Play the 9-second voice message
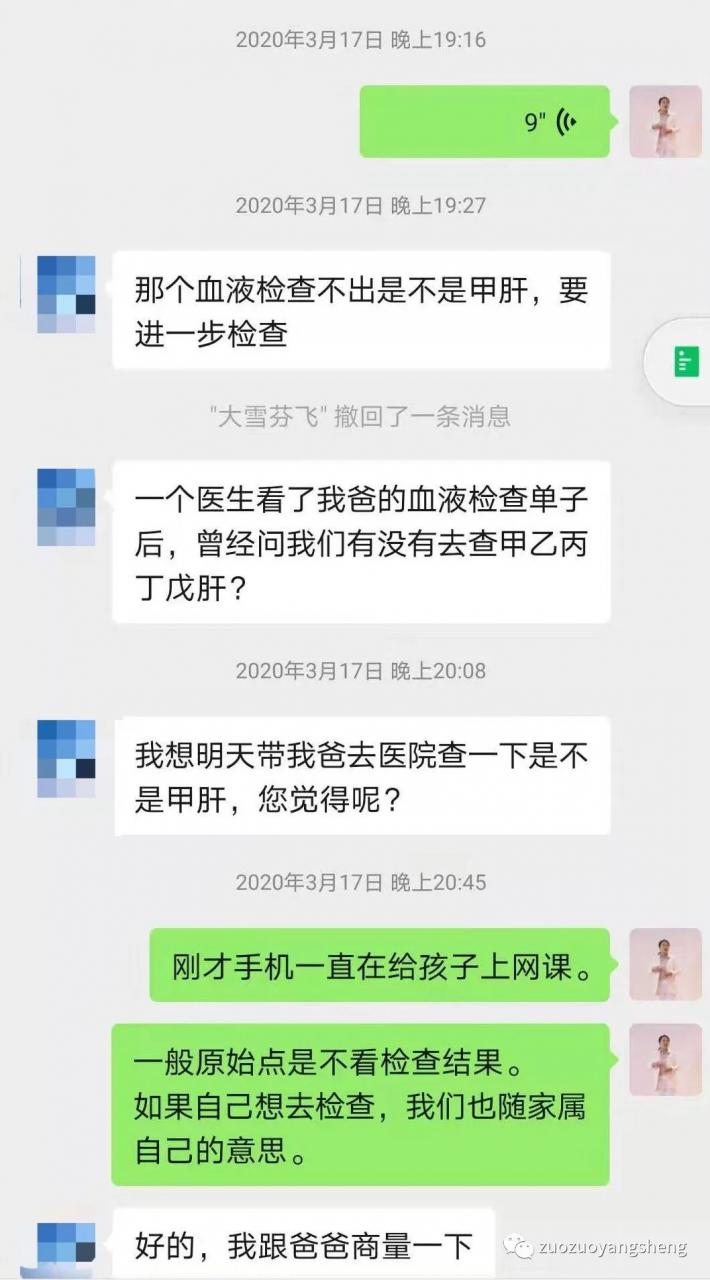710x1280 pixels. click(x=485, y=122)
